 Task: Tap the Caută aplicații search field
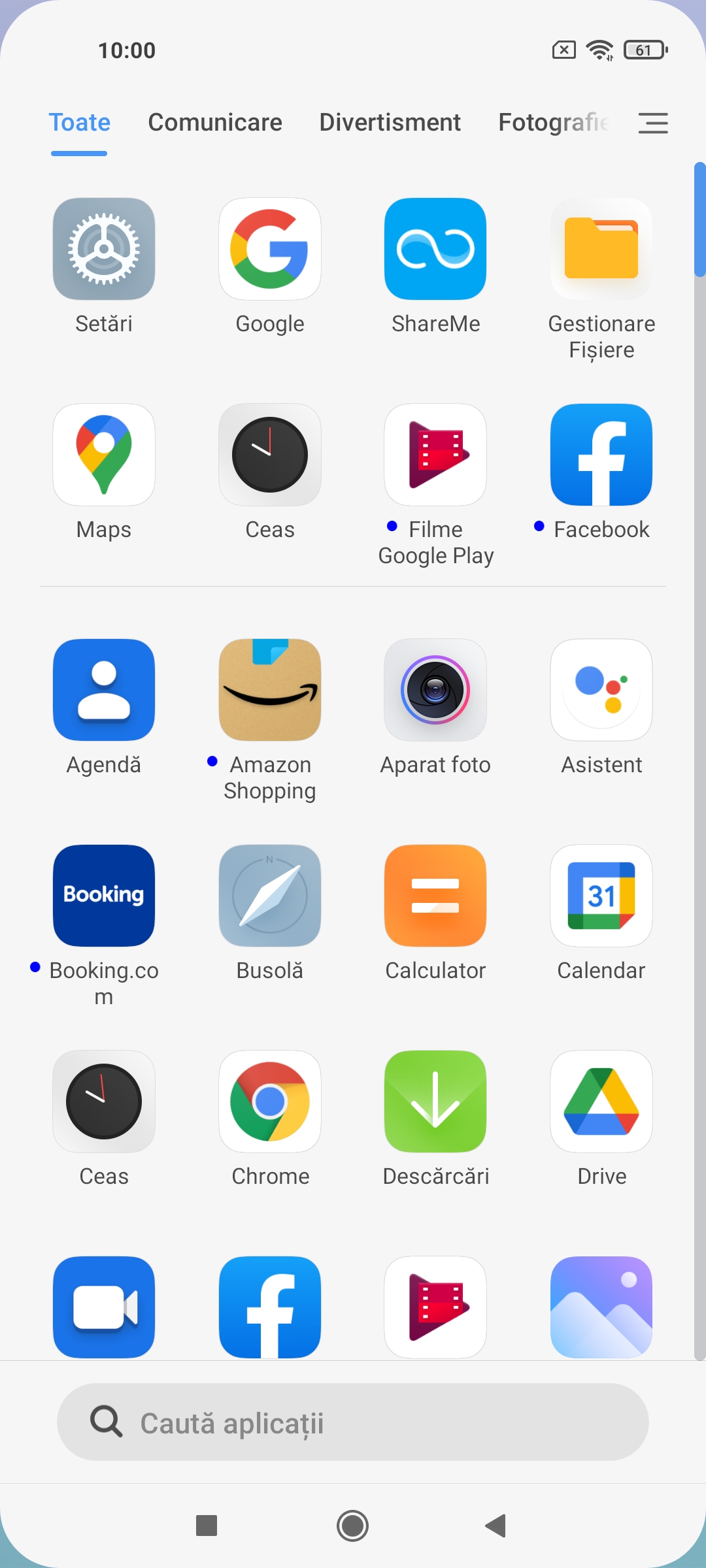353,1422
